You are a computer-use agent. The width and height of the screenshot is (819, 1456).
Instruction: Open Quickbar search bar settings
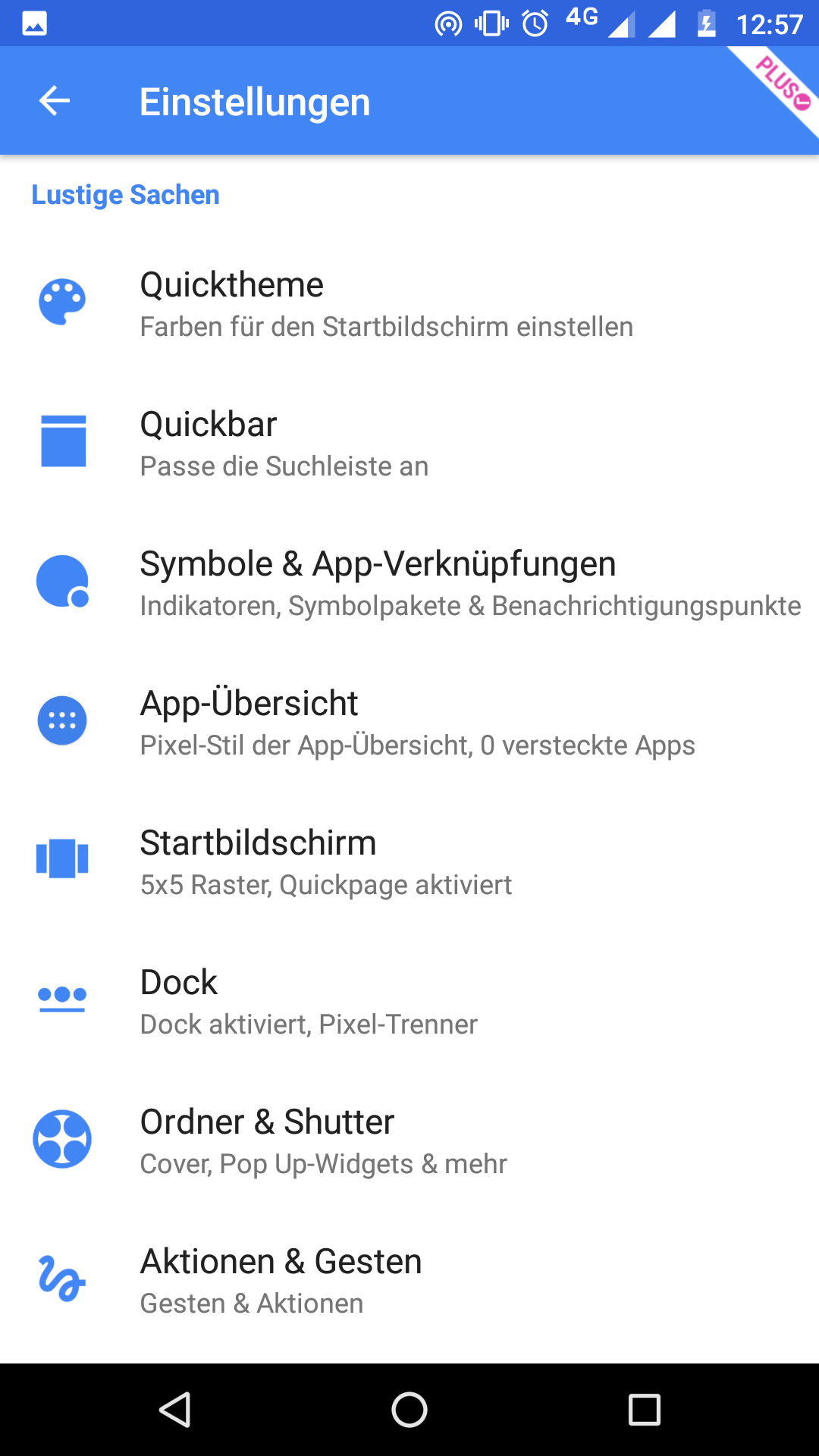(409, 444)
